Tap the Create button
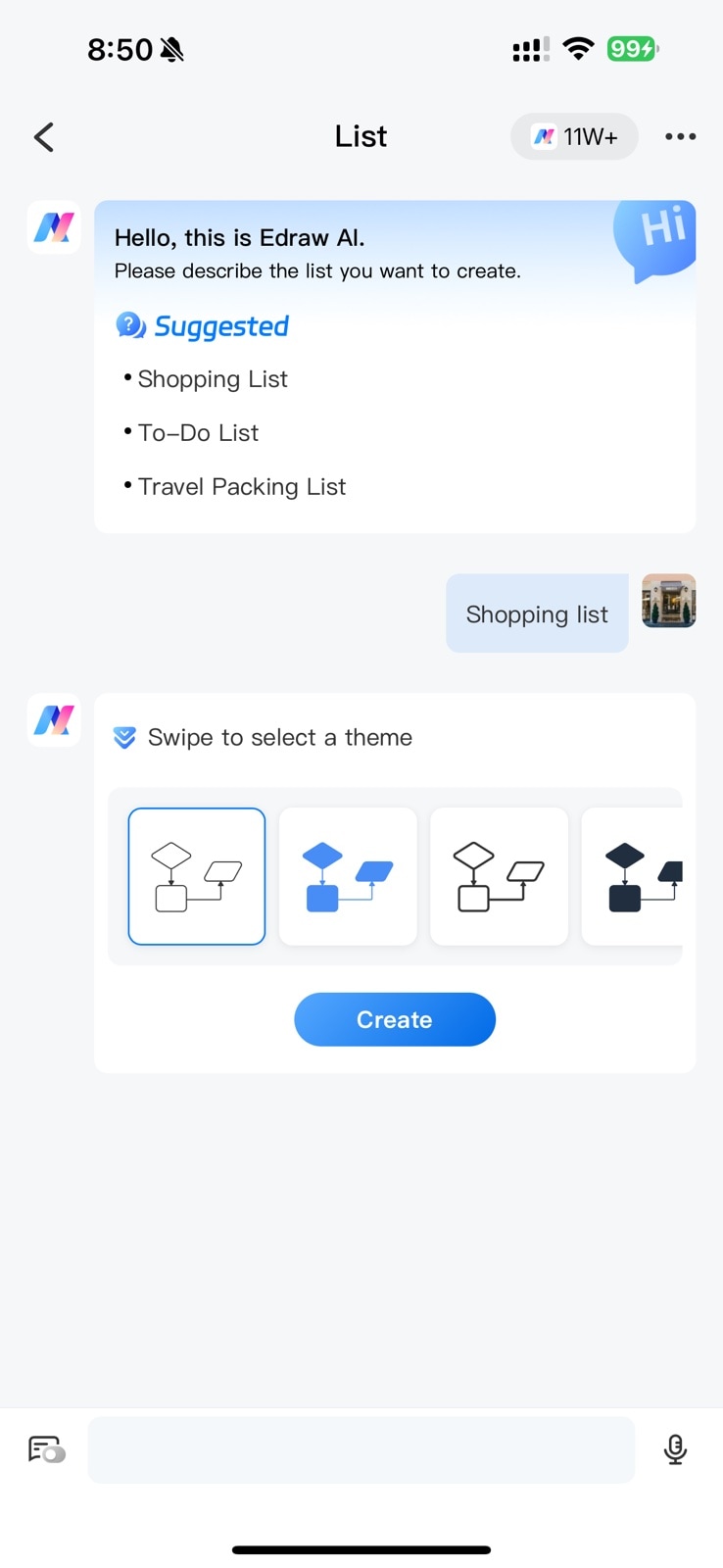The image size is (723, 1568). pyautogui.click(x=395, y=1019)
